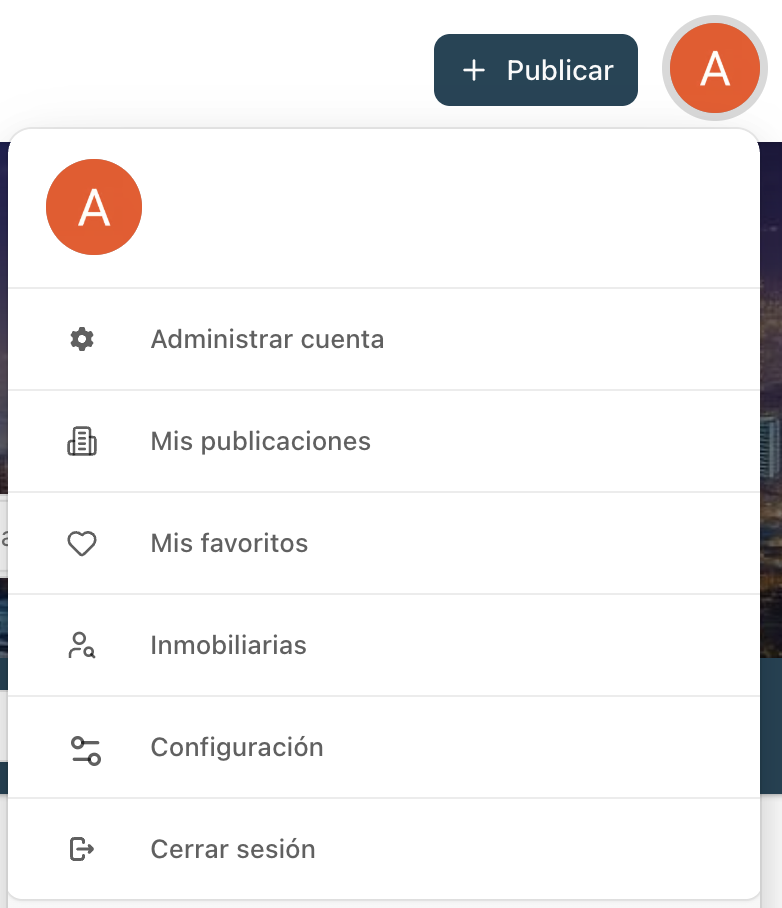
Task: Collapse the account dropdown via the avatar
Action: click(x=714, y=68)
